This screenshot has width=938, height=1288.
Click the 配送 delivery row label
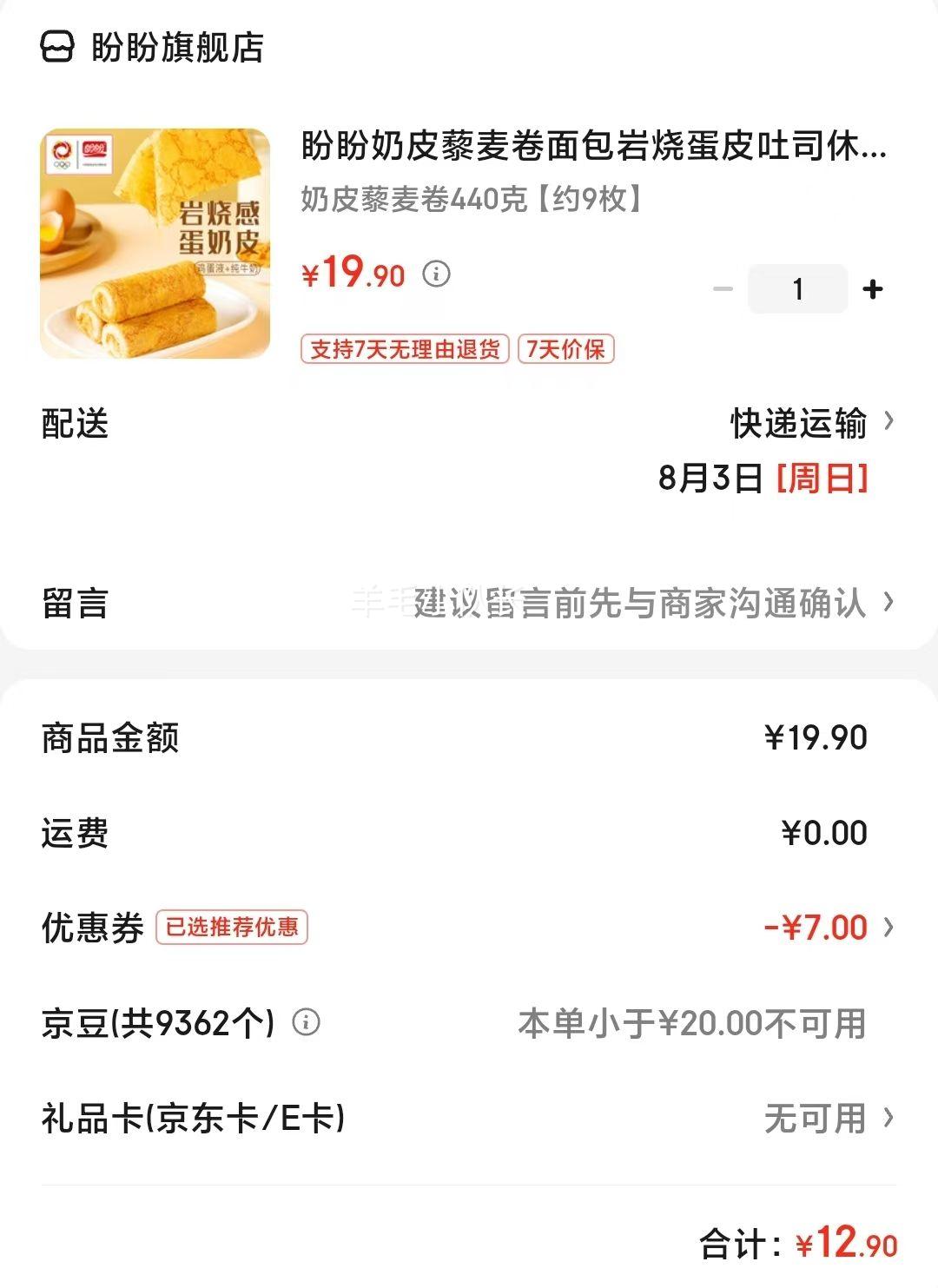[74, 425]
